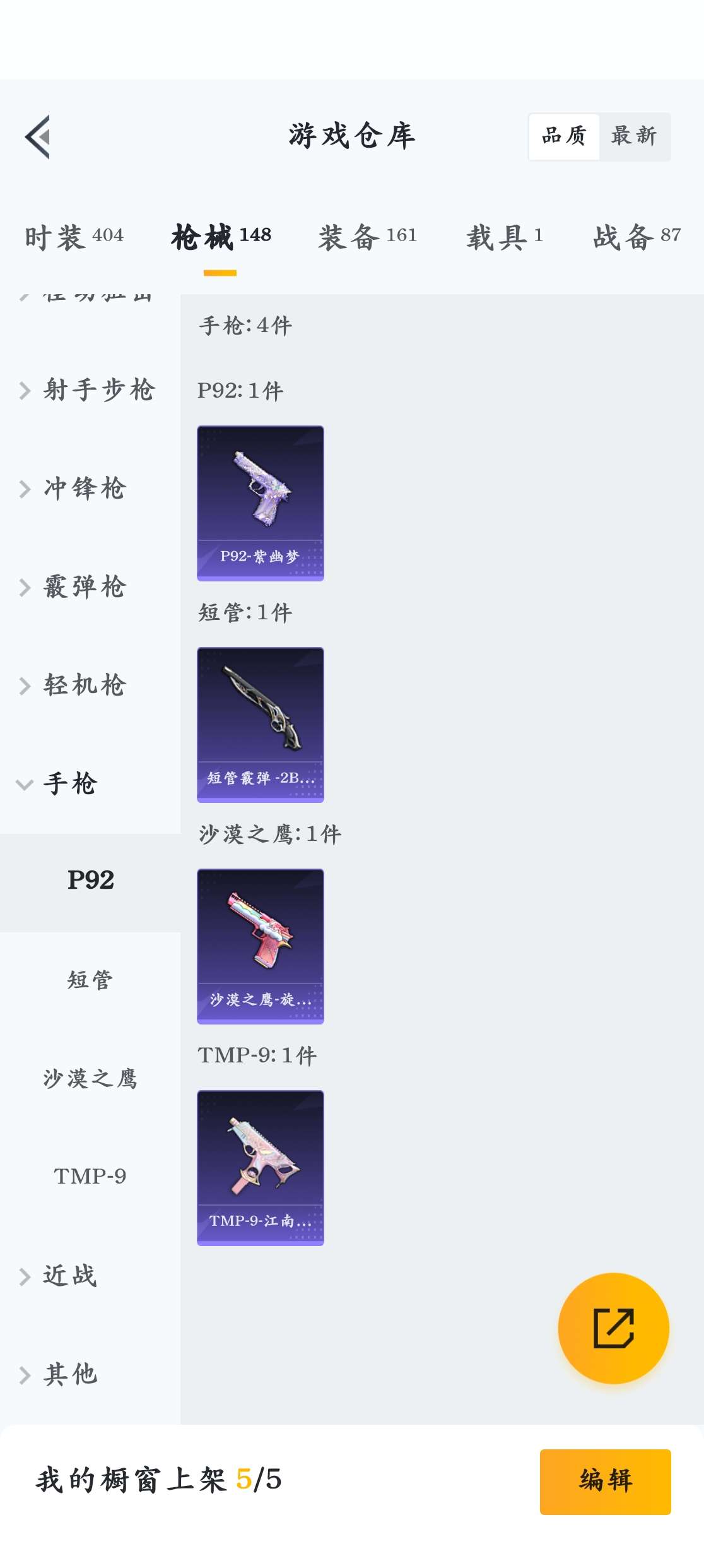Switch to the 装备 tab
This screenshot has height=1568, width=704.
pyautogui.click(x=367, y=237)
